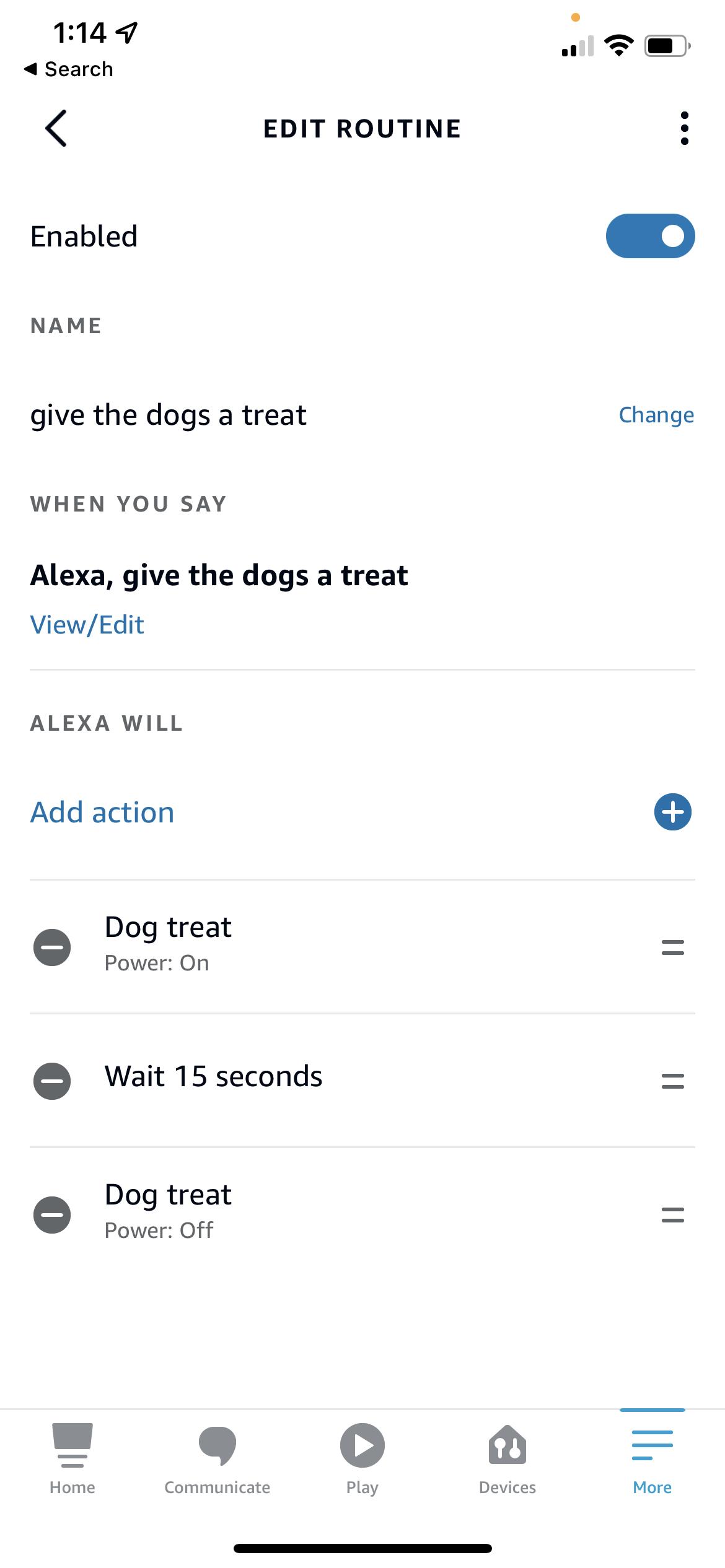Open the three-dot overflow menu
Screen dimensions: 725x1568
(x=684, y=129)
